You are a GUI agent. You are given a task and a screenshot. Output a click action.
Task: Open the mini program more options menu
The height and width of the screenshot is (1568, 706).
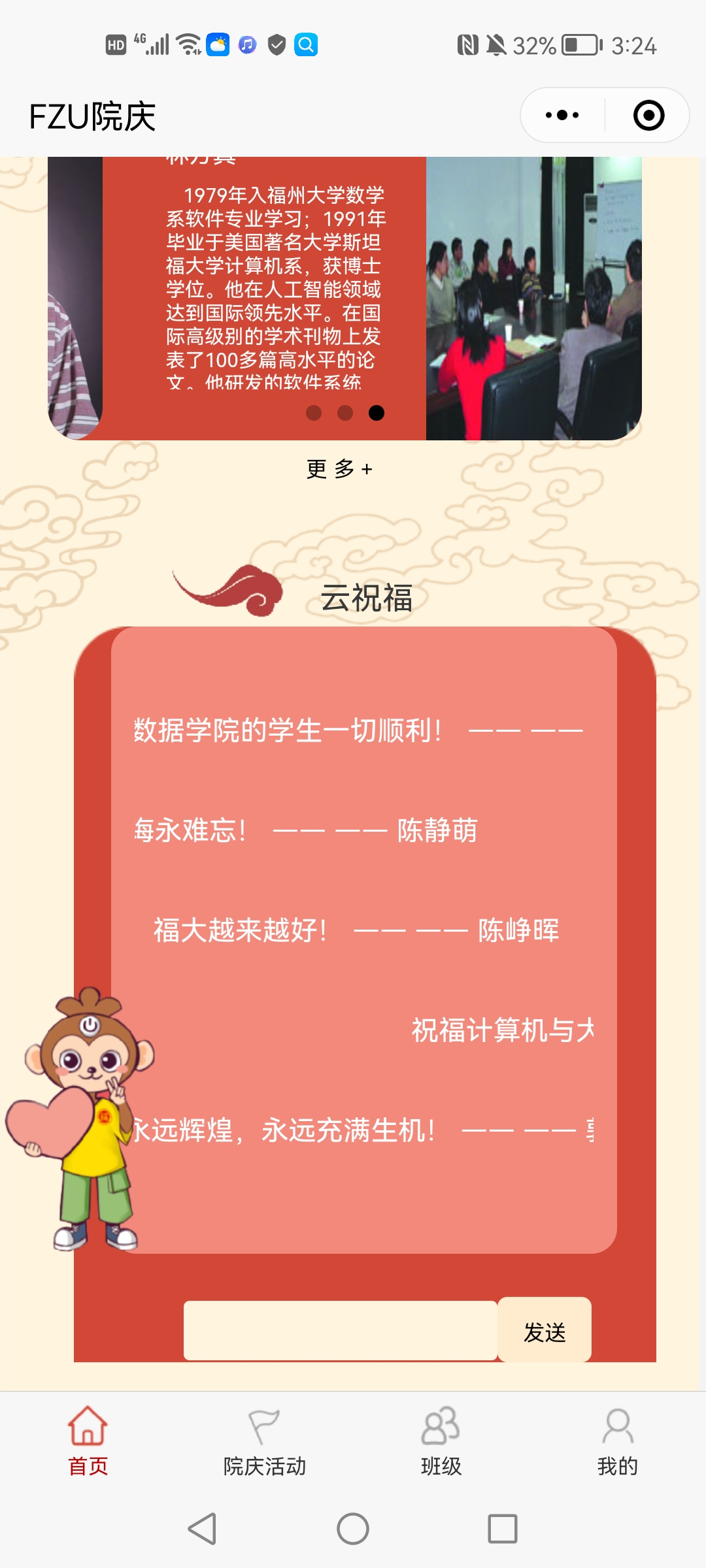[x=562, y=116]
